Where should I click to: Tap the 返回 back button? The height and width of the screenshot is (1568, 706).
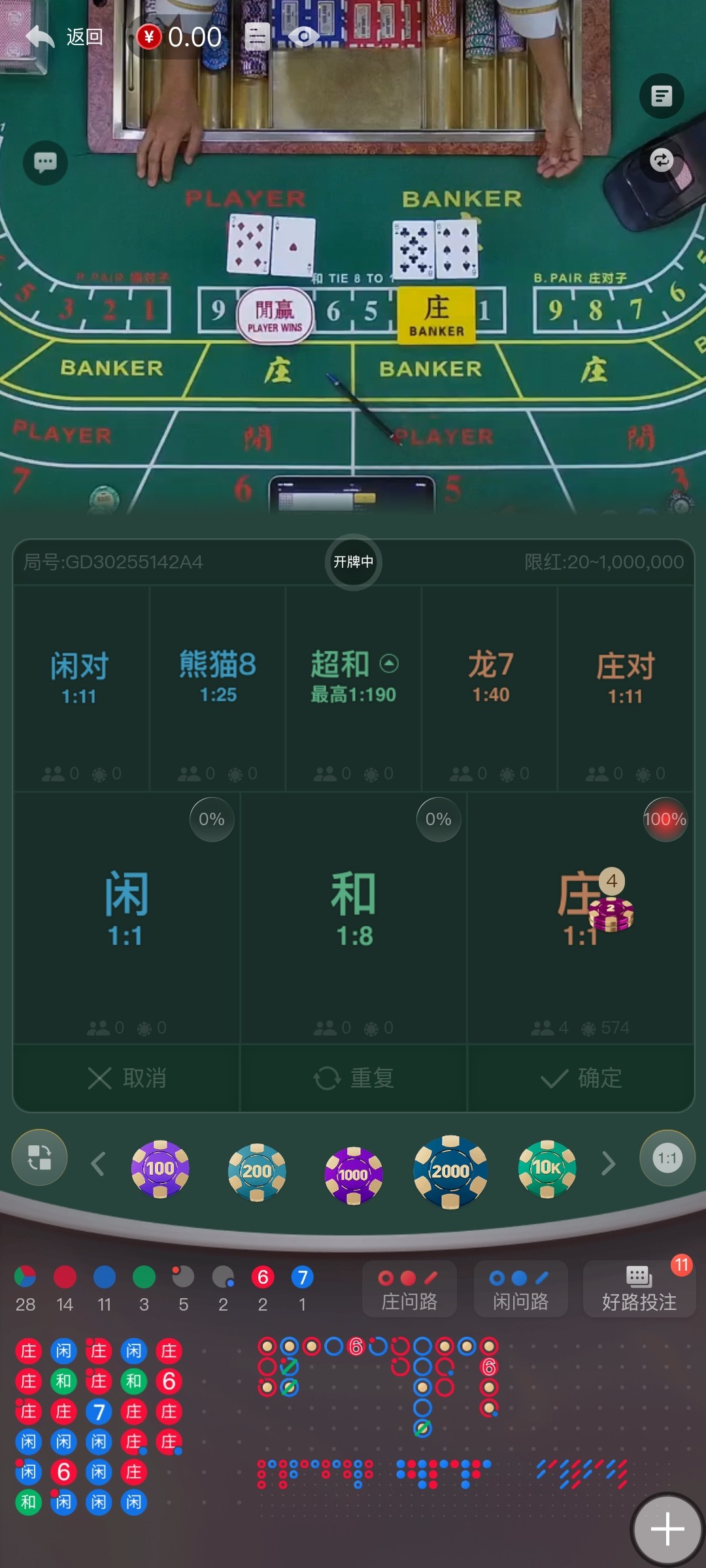[x=64, y=37]
